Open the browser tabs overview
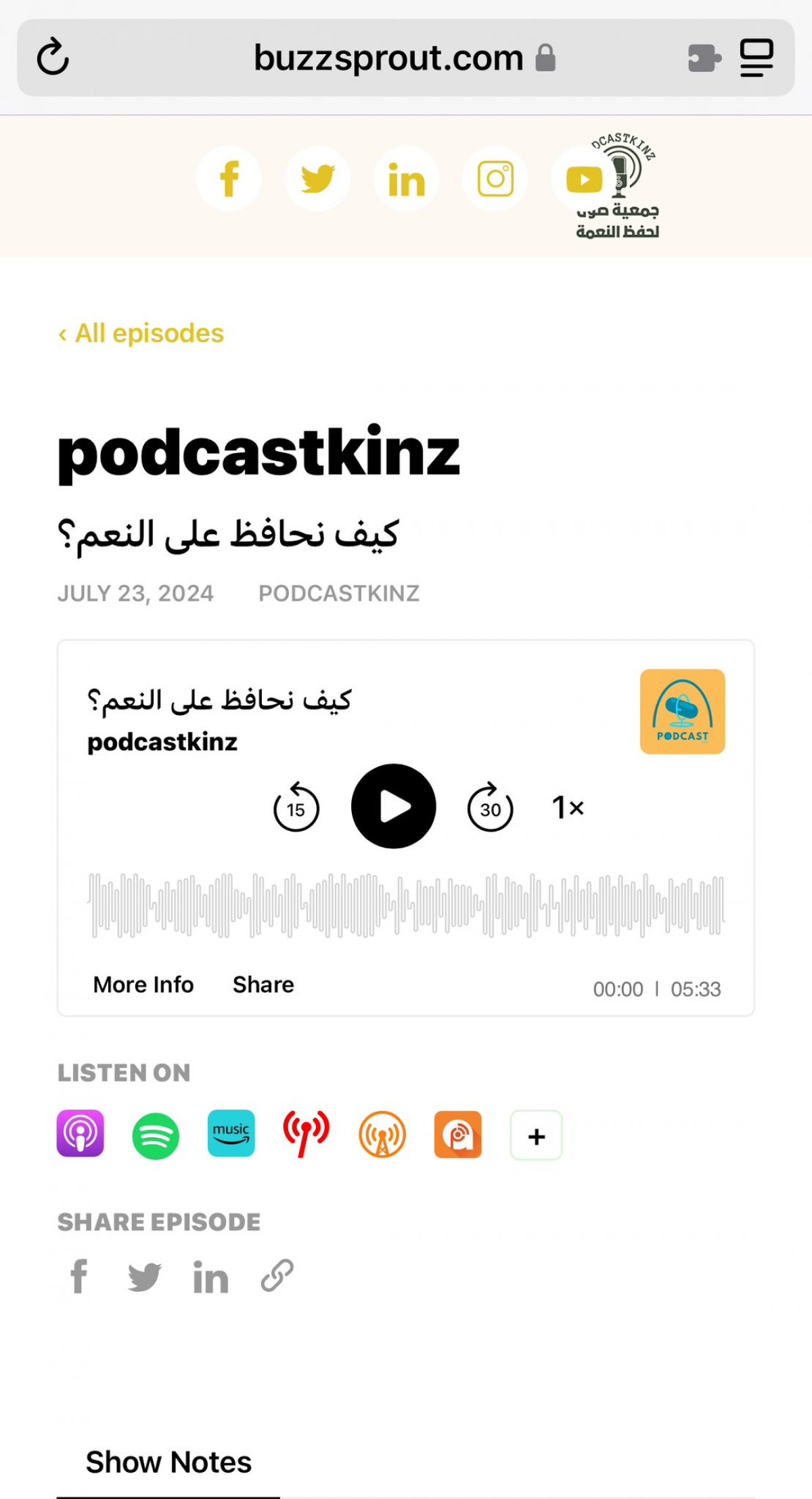812x1499 pixels. [x=757, y=58]
